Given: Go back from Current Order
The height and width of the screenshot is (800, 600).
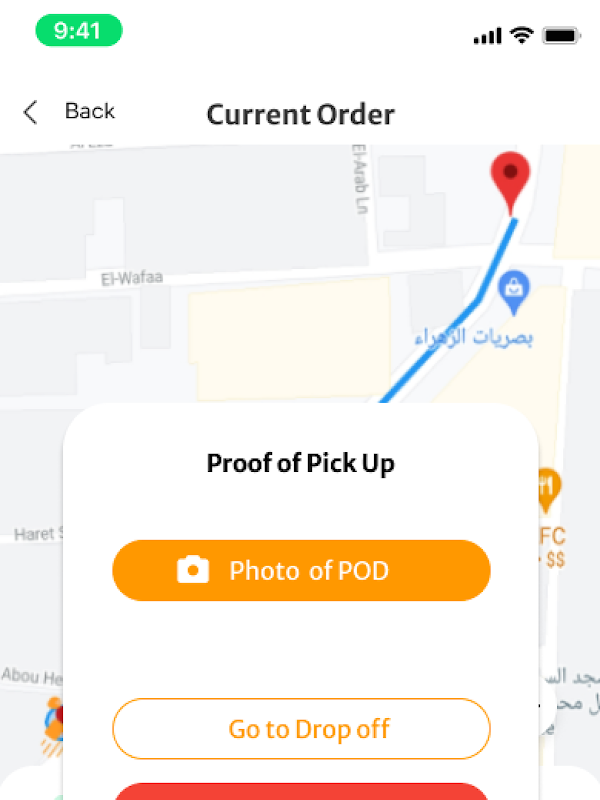Looking at the screenshot, I should 70,112.
